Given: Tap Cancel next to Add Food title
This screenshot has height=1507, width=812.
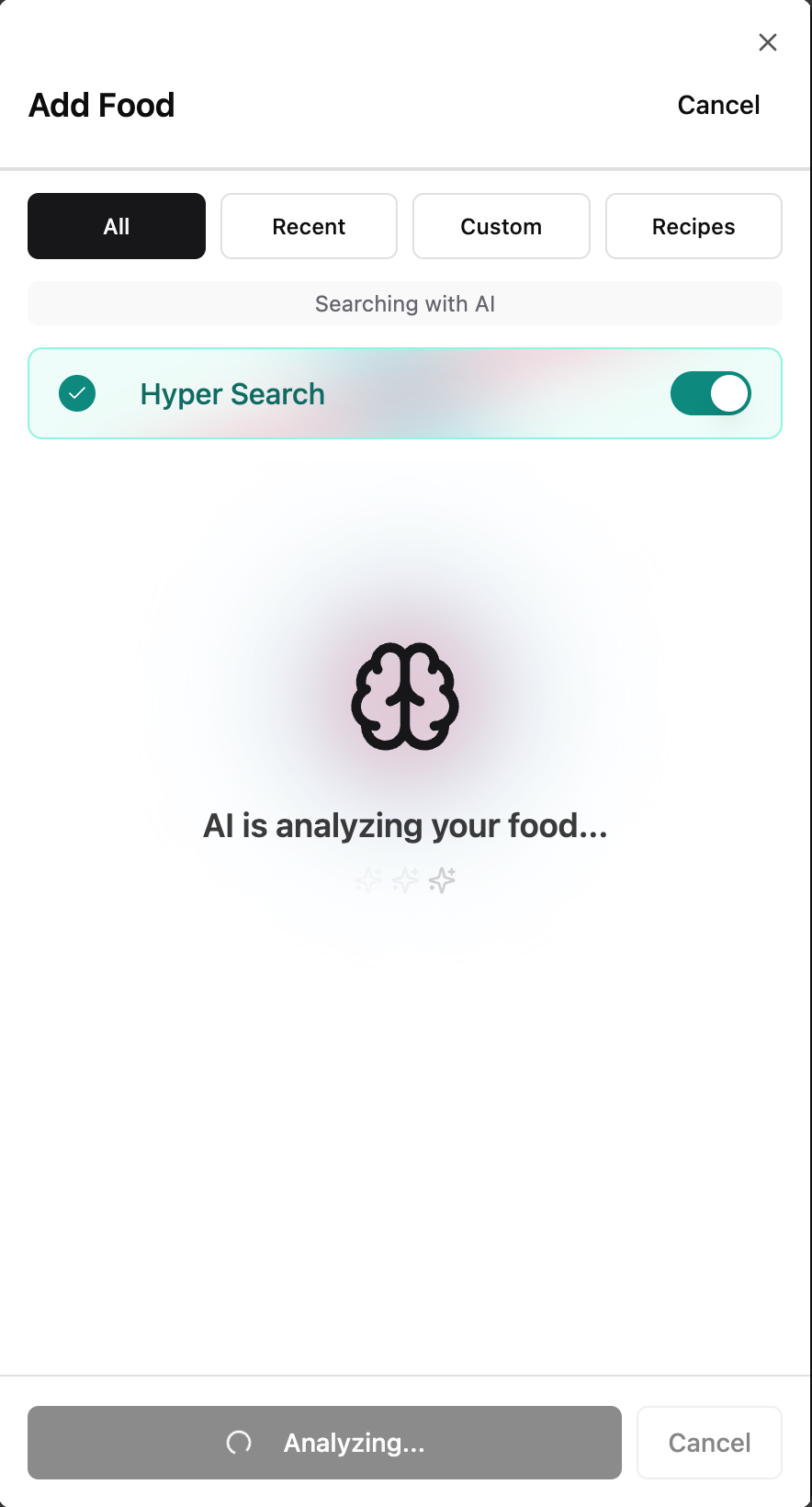Looking at the screenshot, I should (718, 105).
